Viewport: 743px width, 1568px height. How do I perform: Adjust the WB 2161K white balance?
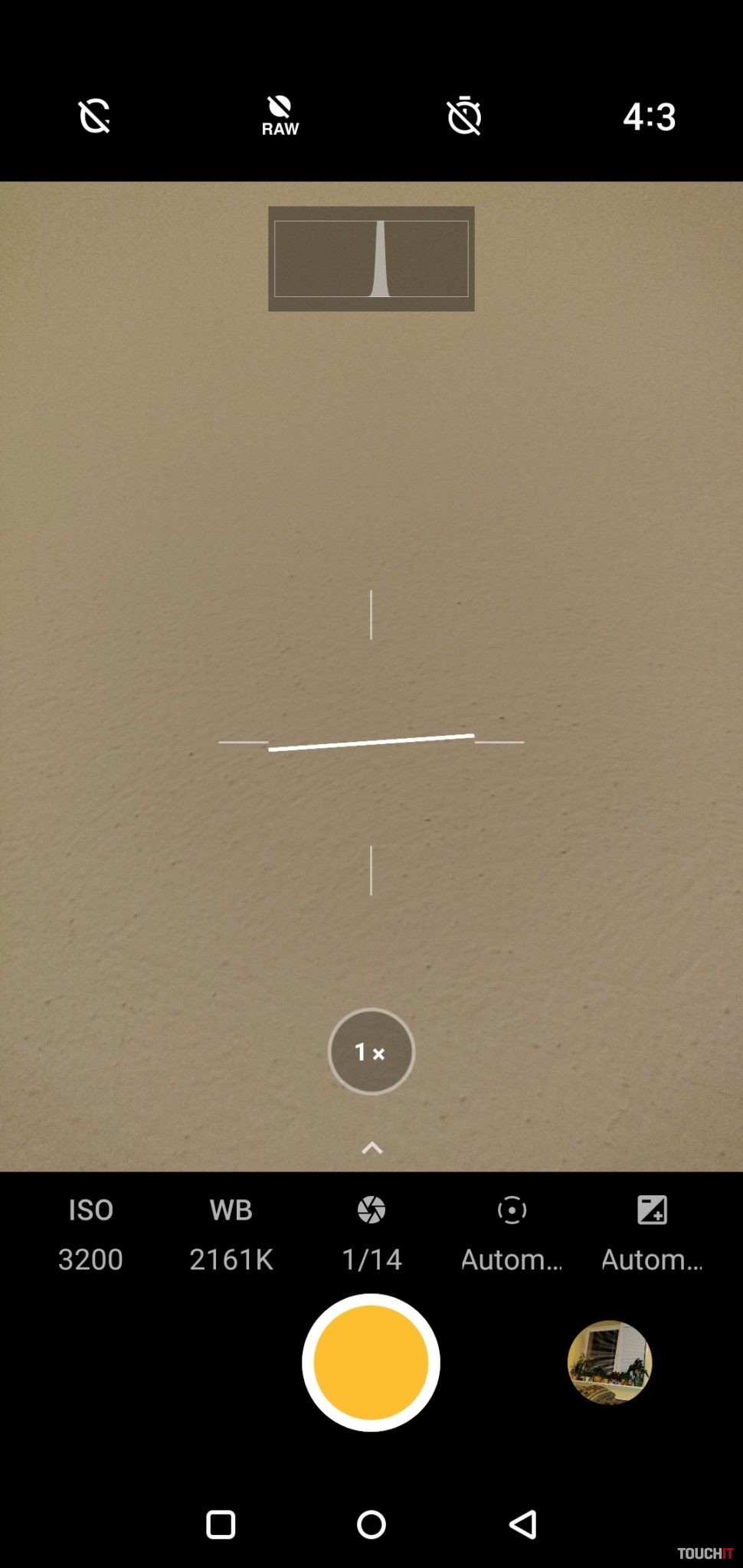231,1233
